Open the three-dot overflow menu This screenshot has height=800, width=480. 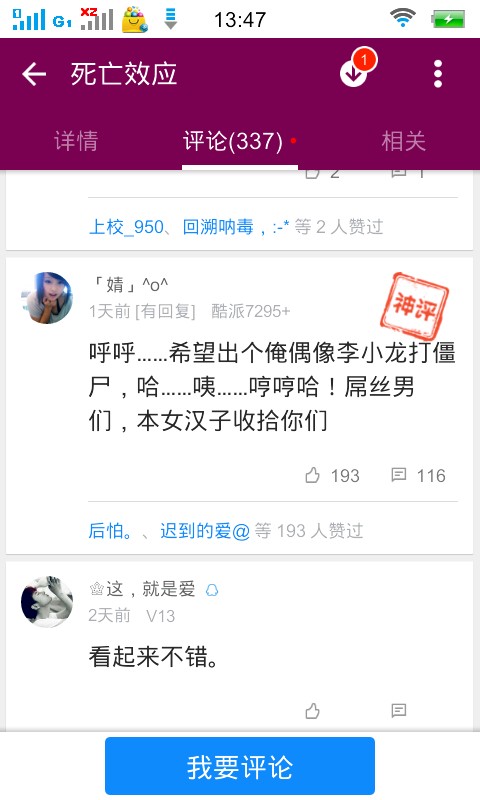[438, 74]
